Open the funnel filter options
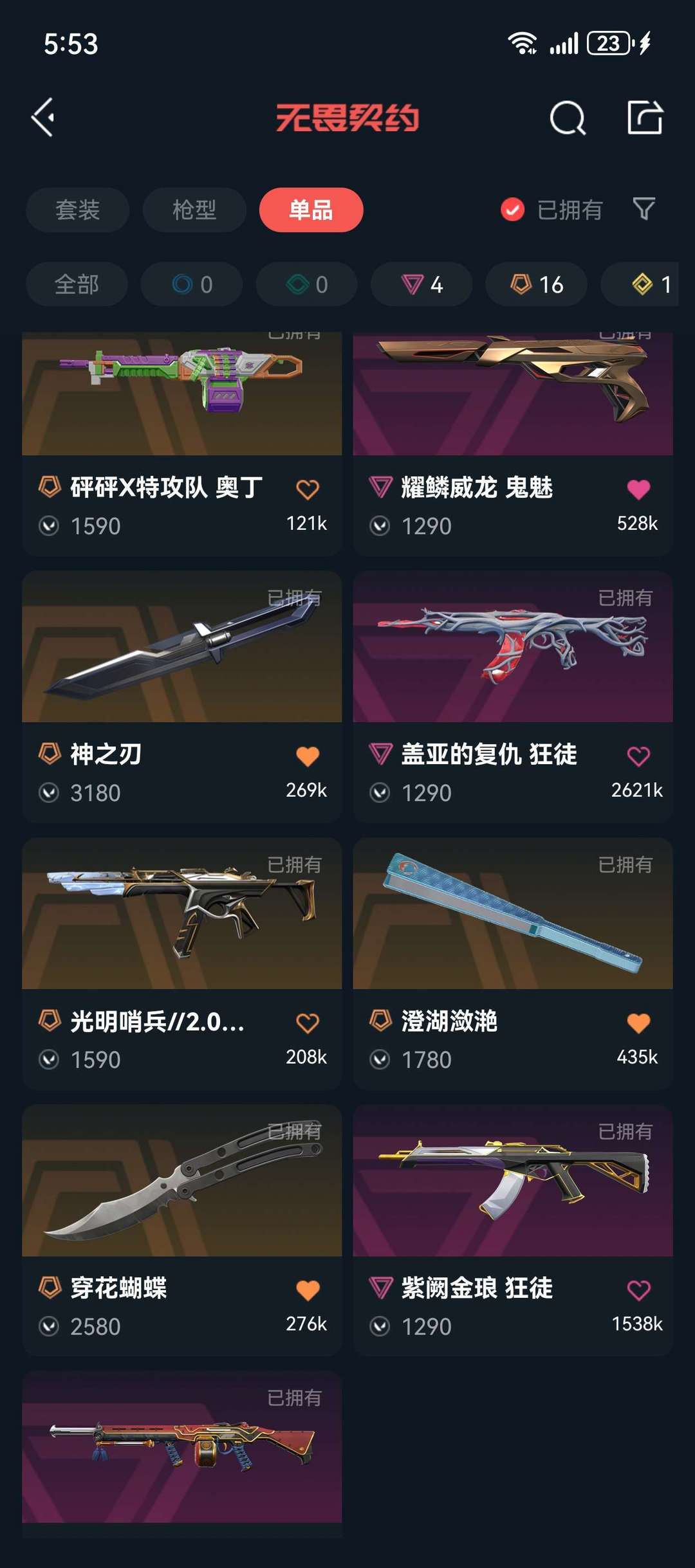The height and width of the screenshot is (1568, 695). click(x=644, y=209)
